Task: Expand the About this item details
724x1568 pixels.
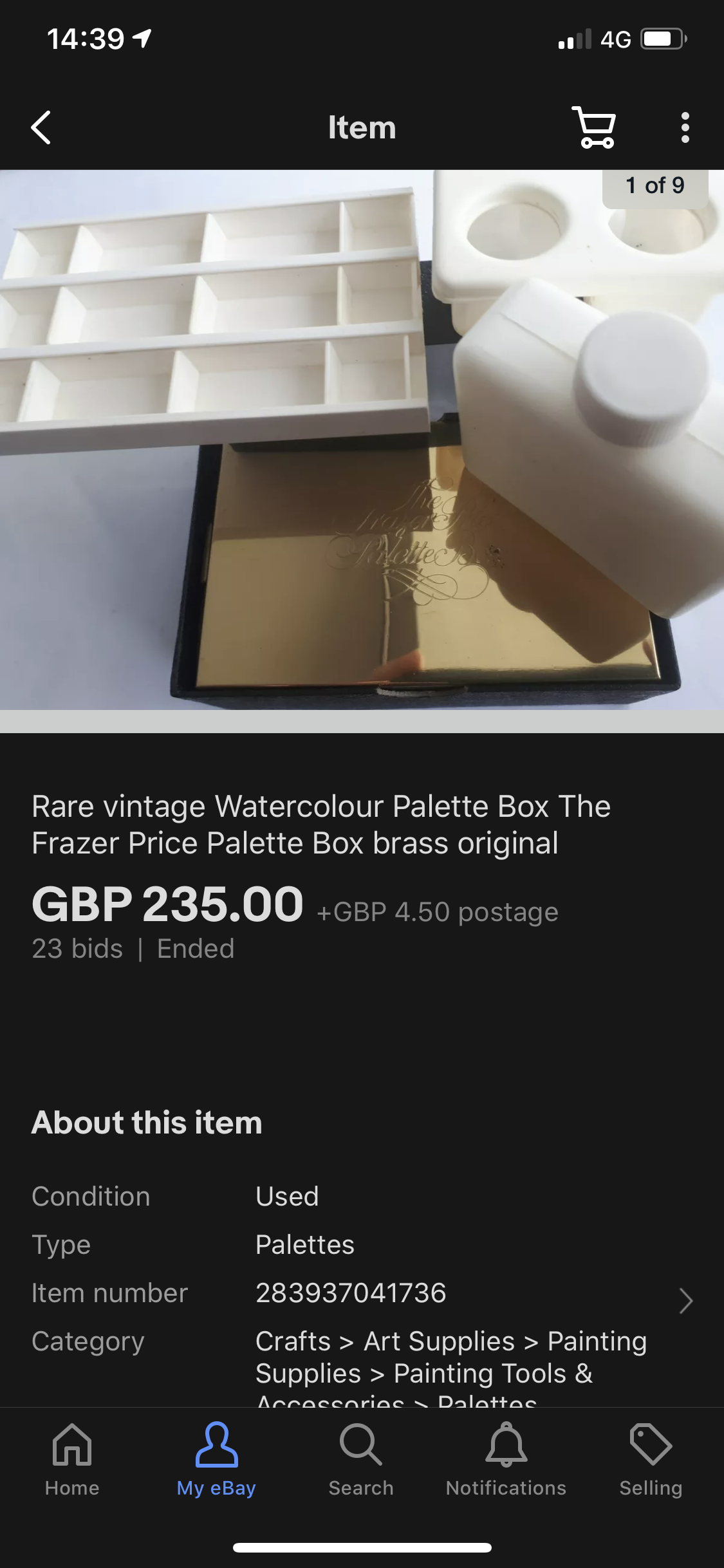Action: 686,1301
